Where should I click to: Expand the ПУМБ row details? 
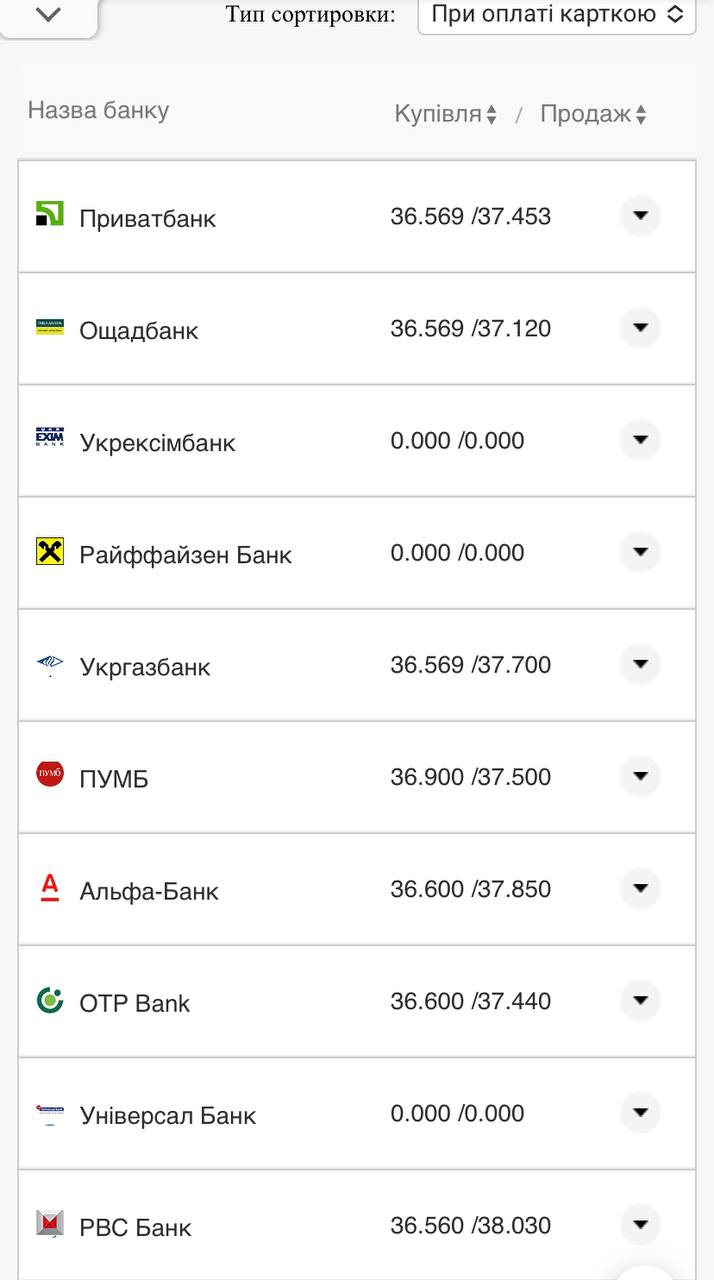[x=640, y=776]
